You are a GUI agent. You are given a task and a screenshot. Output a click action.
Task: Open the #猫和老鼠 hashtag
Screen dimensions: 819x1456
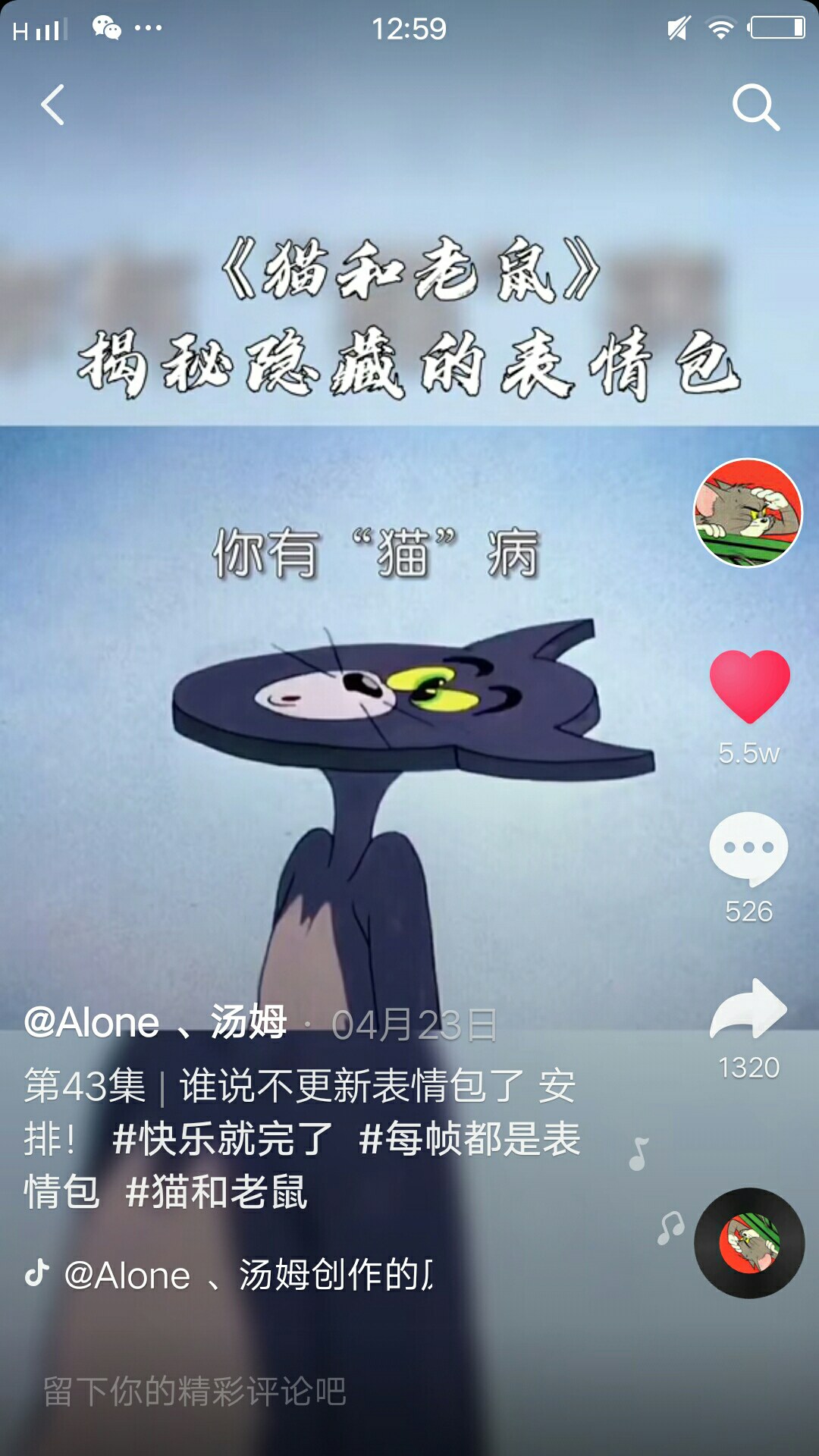(216, 1191)
